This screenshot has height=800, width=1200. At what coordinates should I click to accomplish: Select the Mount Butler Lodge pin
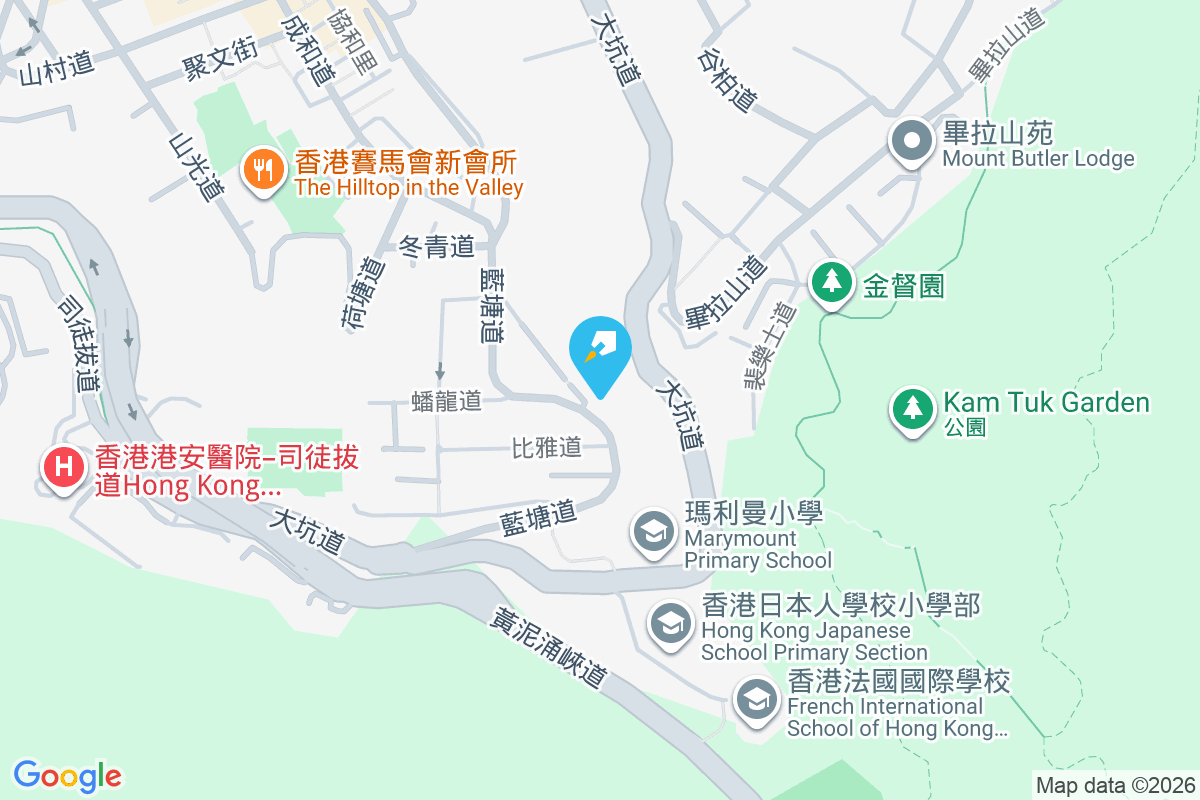pyautogui.click(x=911, y=142)
